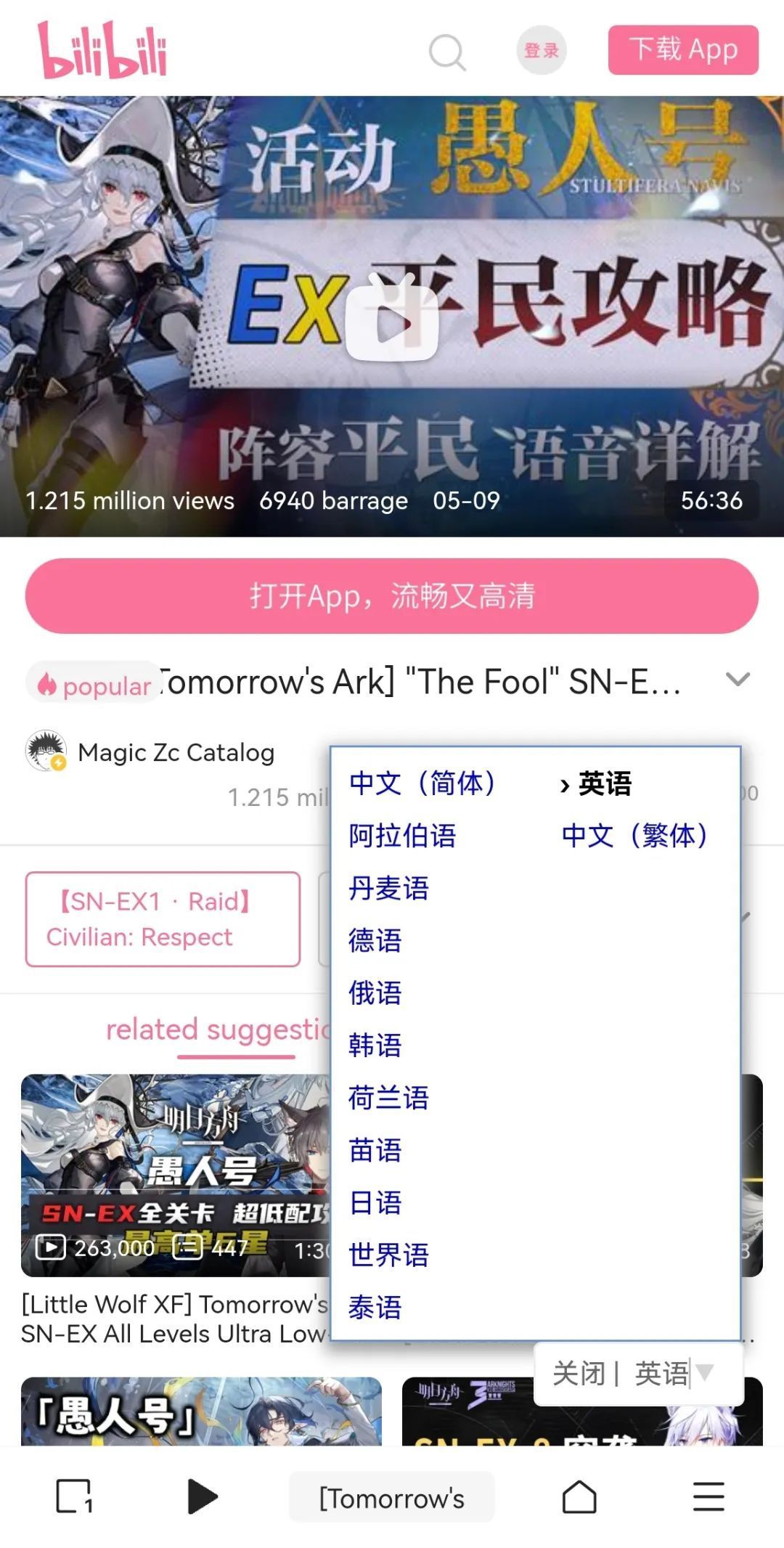Open Magic Zc Catalog uploader profile
This screenshot has width=784, height=1548.
176,753
